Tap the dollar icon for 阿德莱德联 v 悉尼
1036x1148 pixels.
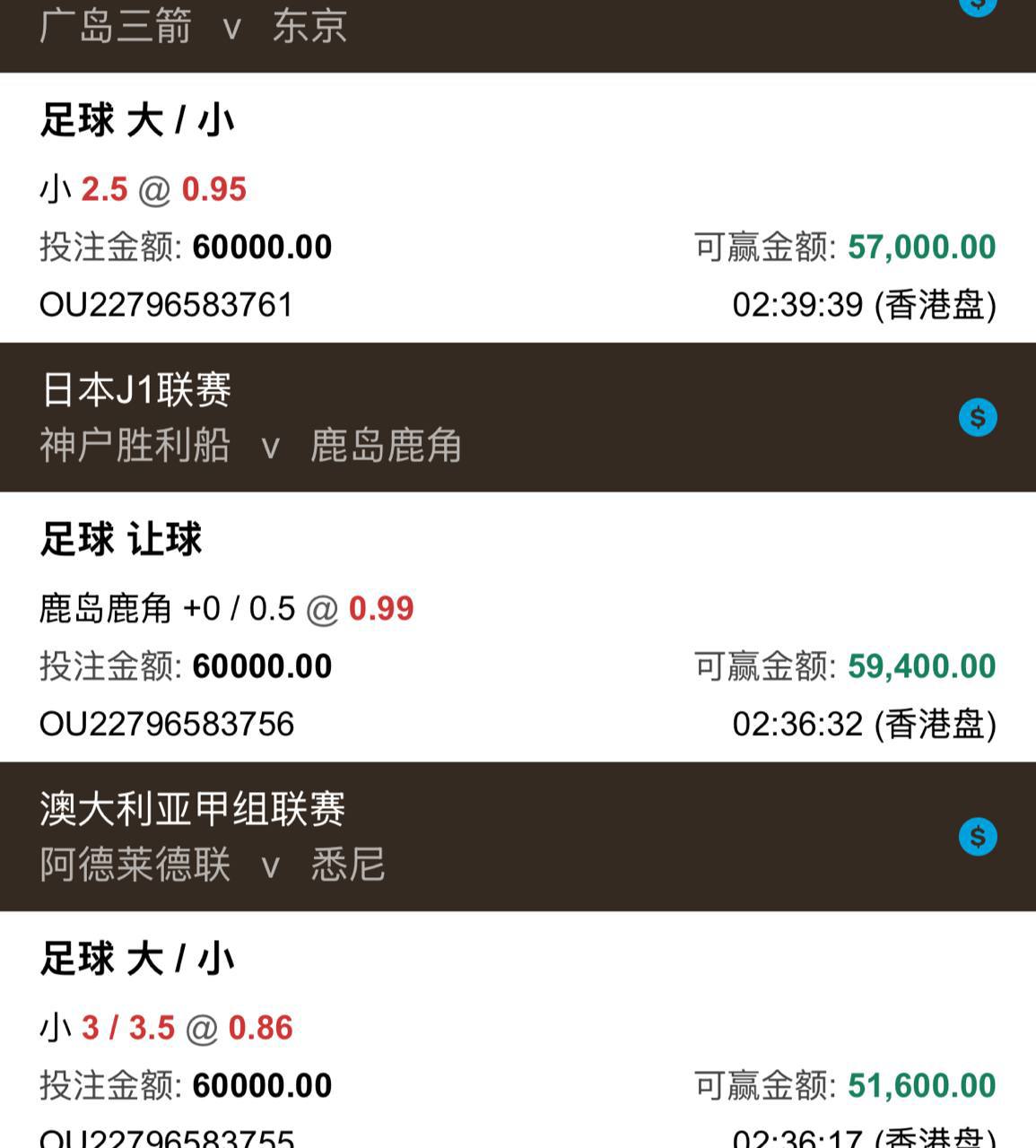(977, 837)
